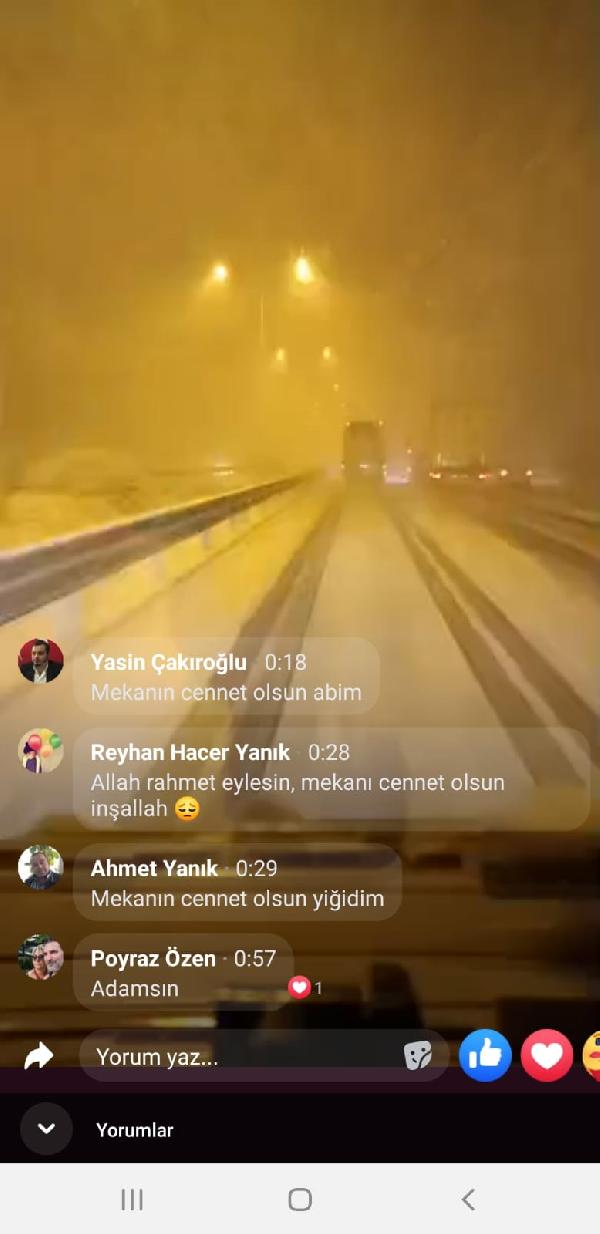Send a red heart reaction
Screen dimensions: 600x1234
tap(546, 1056)
